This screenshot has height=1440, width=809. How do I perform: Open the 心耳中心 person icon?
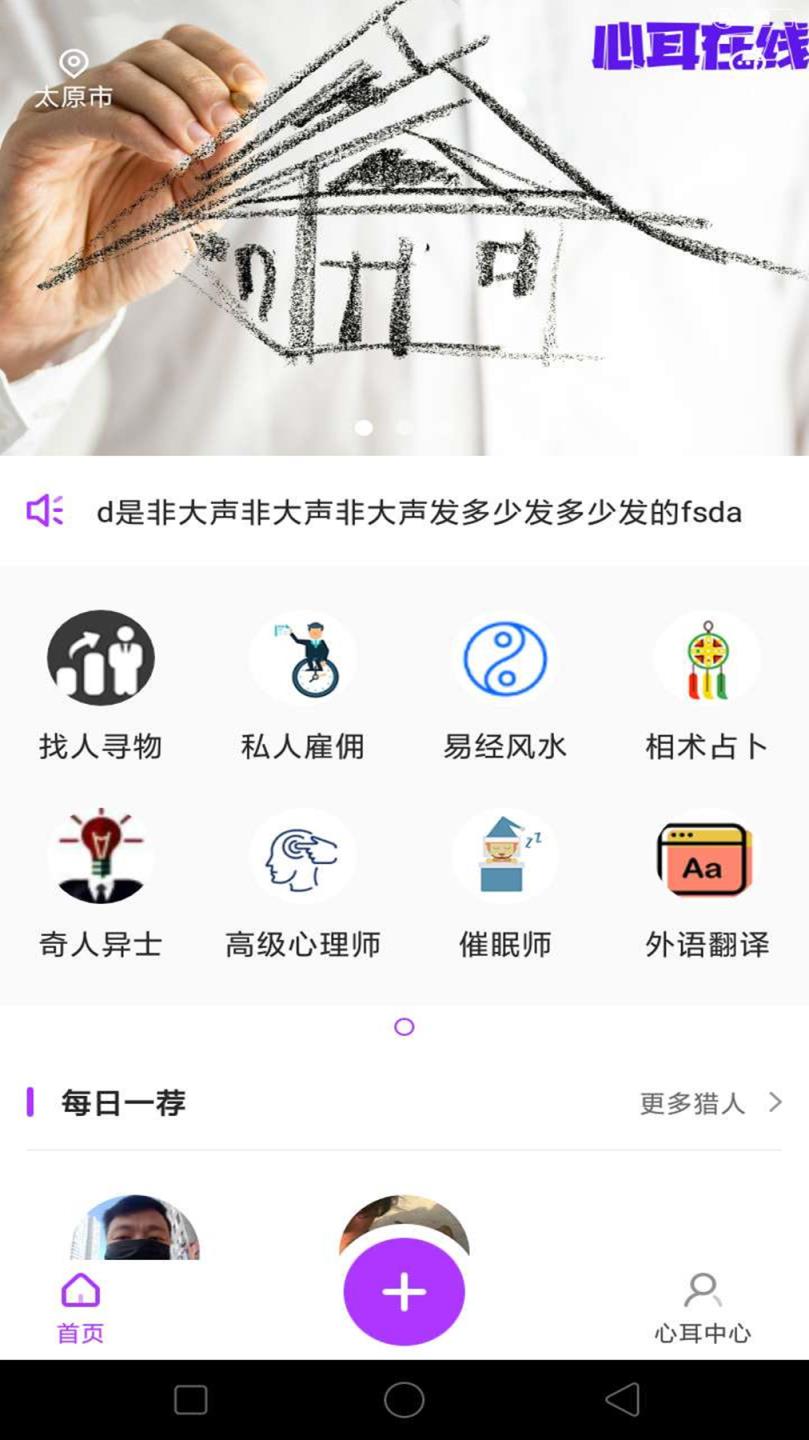pyautogui.click(x=703, y=1289)
